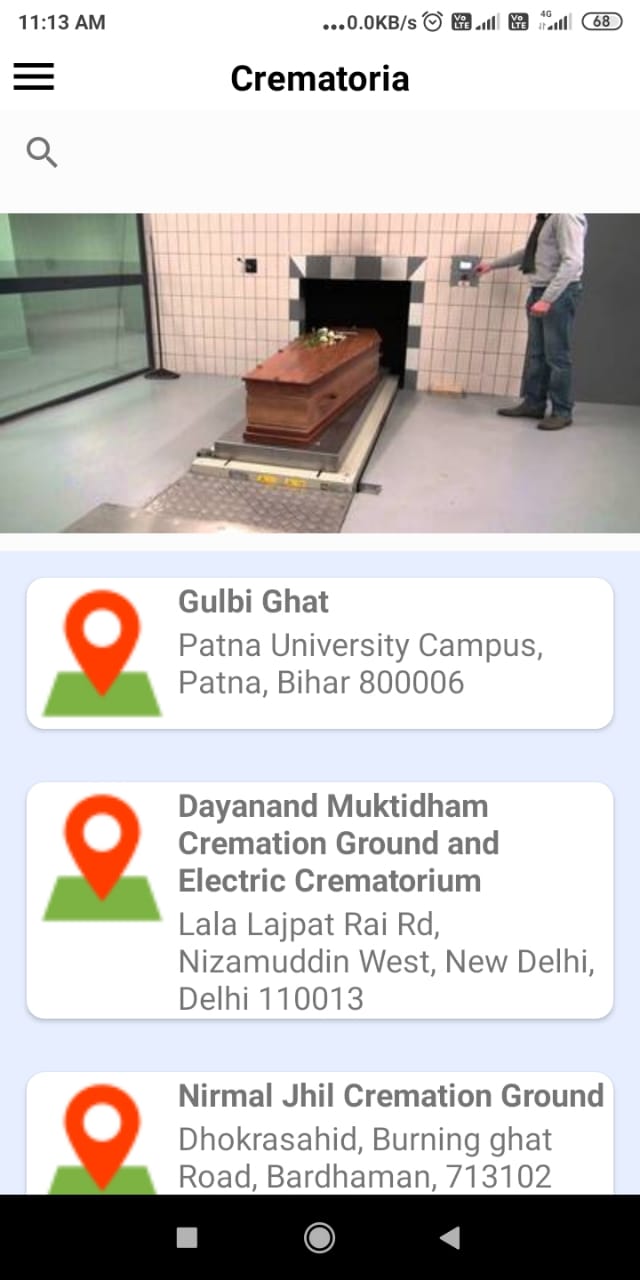Screen dimensions: 640x1280
Task: Go back using the system back button
Action: pyautogui.click(x=450, y=1238)
